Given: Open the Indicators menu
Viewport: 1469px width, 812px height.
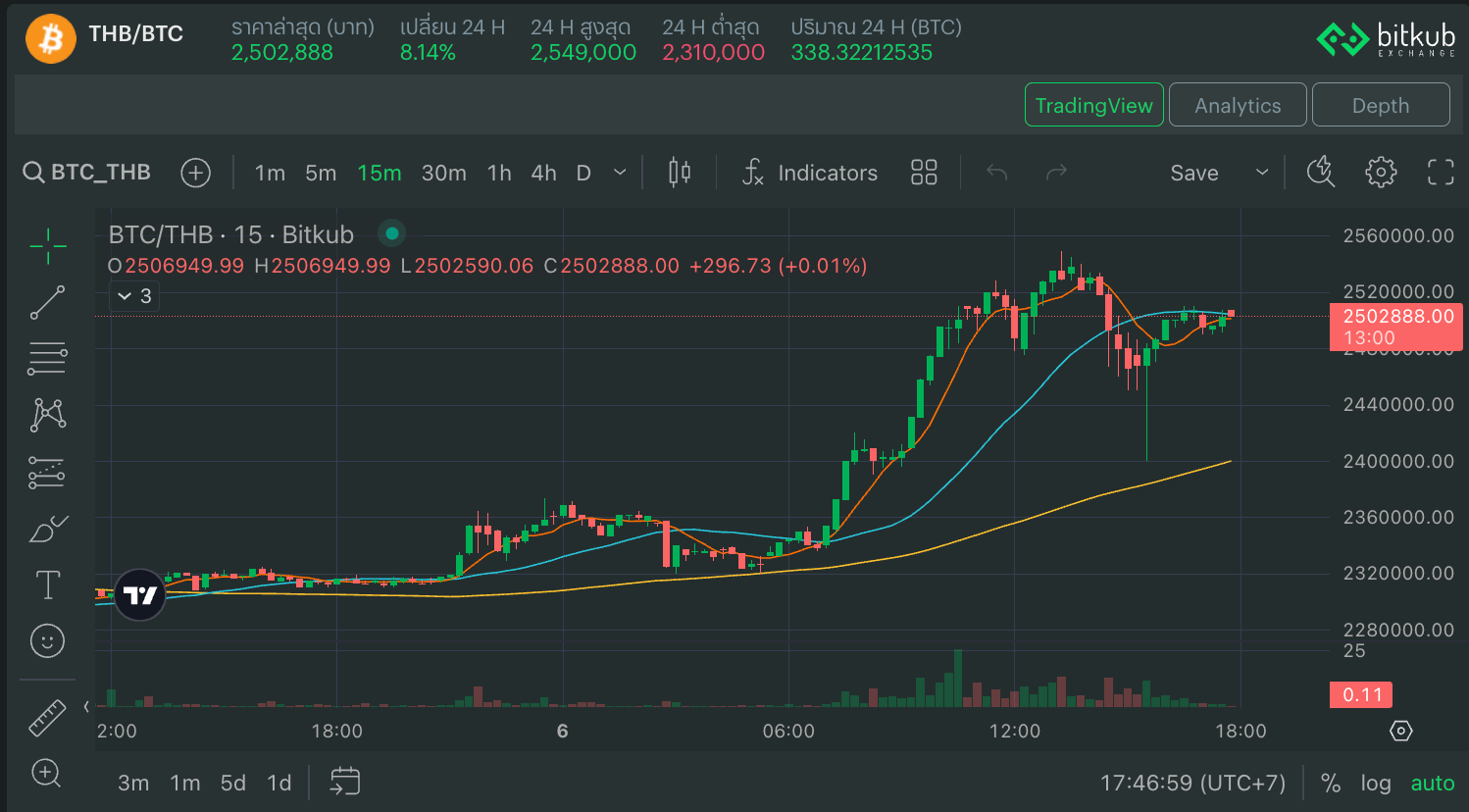Looking at the screenshot, I should (x=810, y=173).
